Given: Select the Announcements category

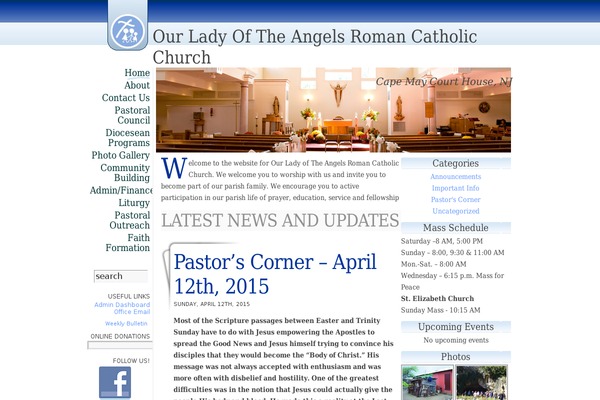Looking at the screenshot, I should click(455, 177).
